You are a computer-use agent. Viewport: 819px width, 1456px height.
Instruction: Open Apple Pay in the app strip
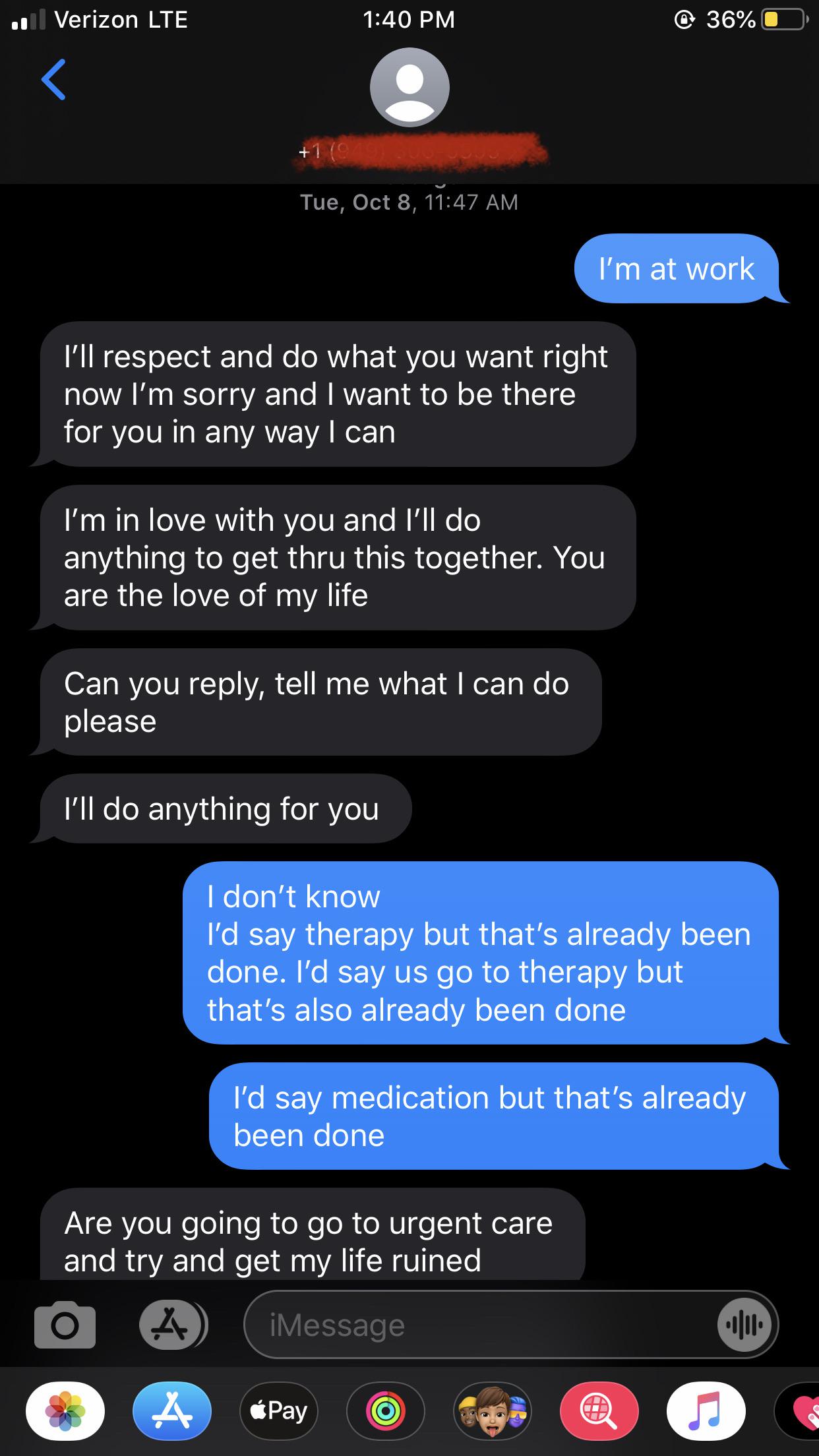(x=279, y=1411)
